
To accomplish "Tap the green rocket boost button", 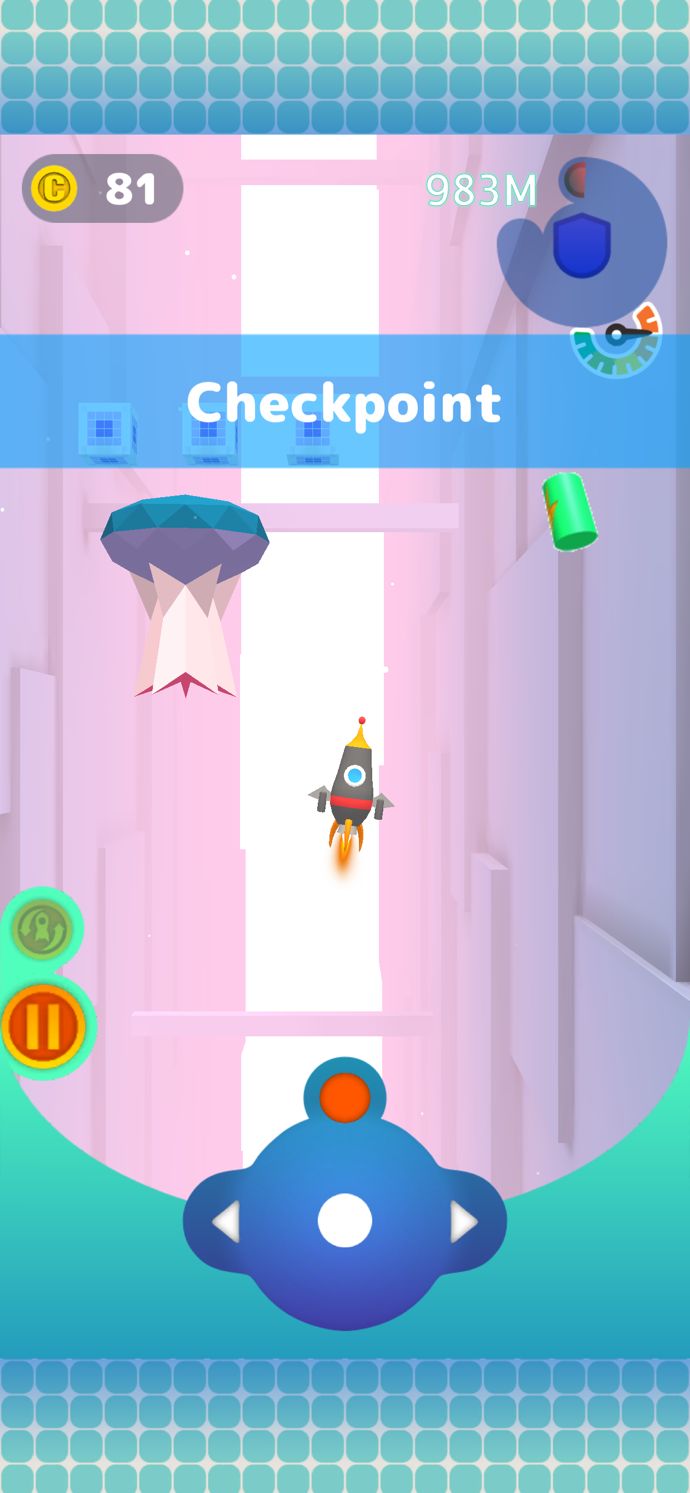I will click(41, 929).
